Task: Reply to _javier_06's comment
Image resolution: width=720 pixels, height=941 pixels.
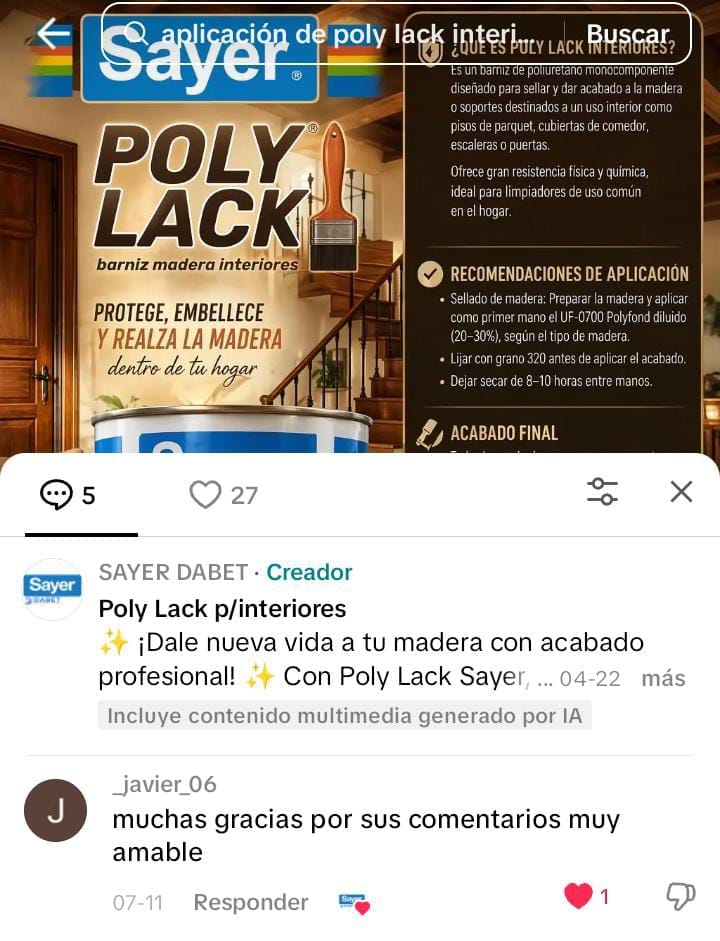Action: (x=251, y=902)
